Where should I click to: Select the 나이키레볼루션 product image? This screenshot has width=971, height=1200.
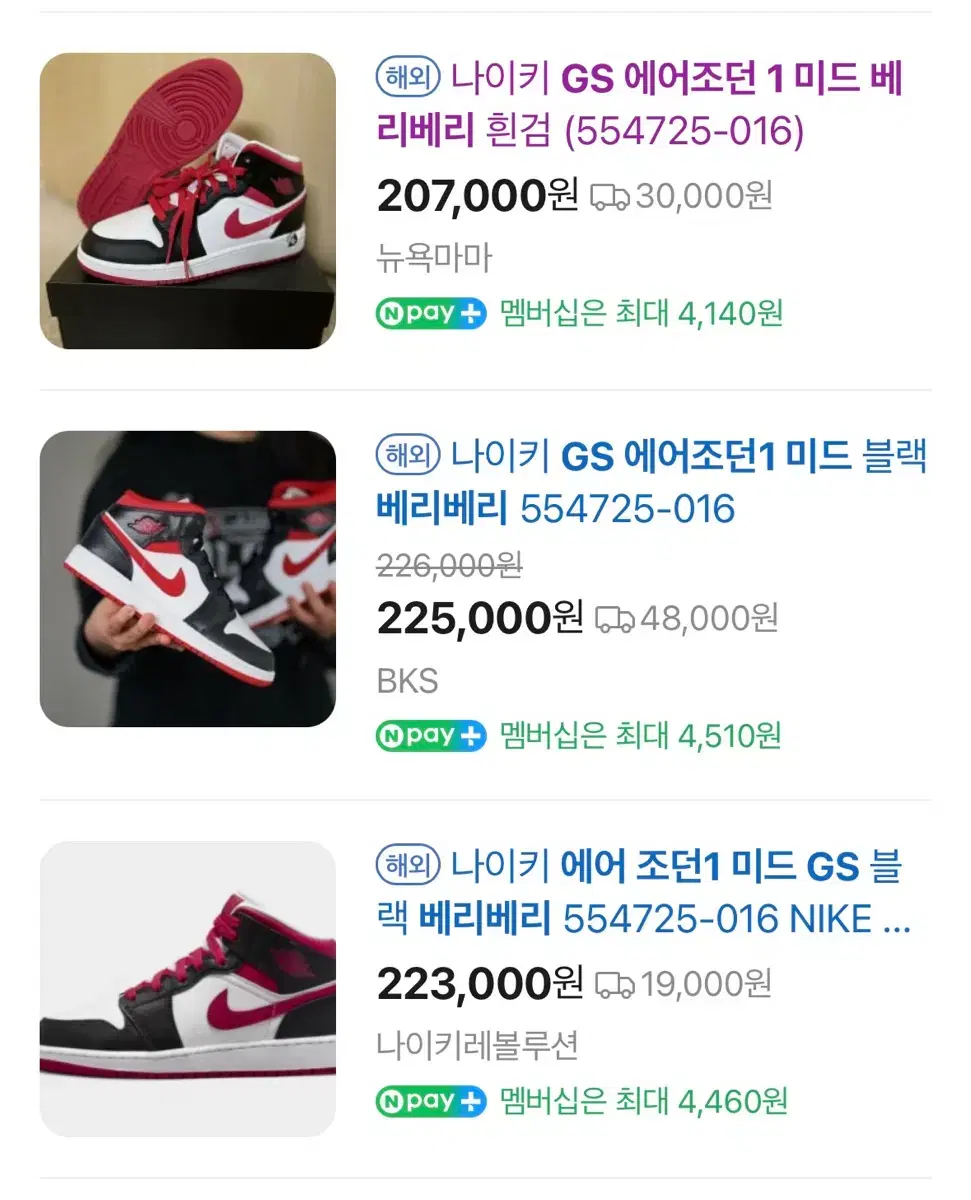pos(188,989)
